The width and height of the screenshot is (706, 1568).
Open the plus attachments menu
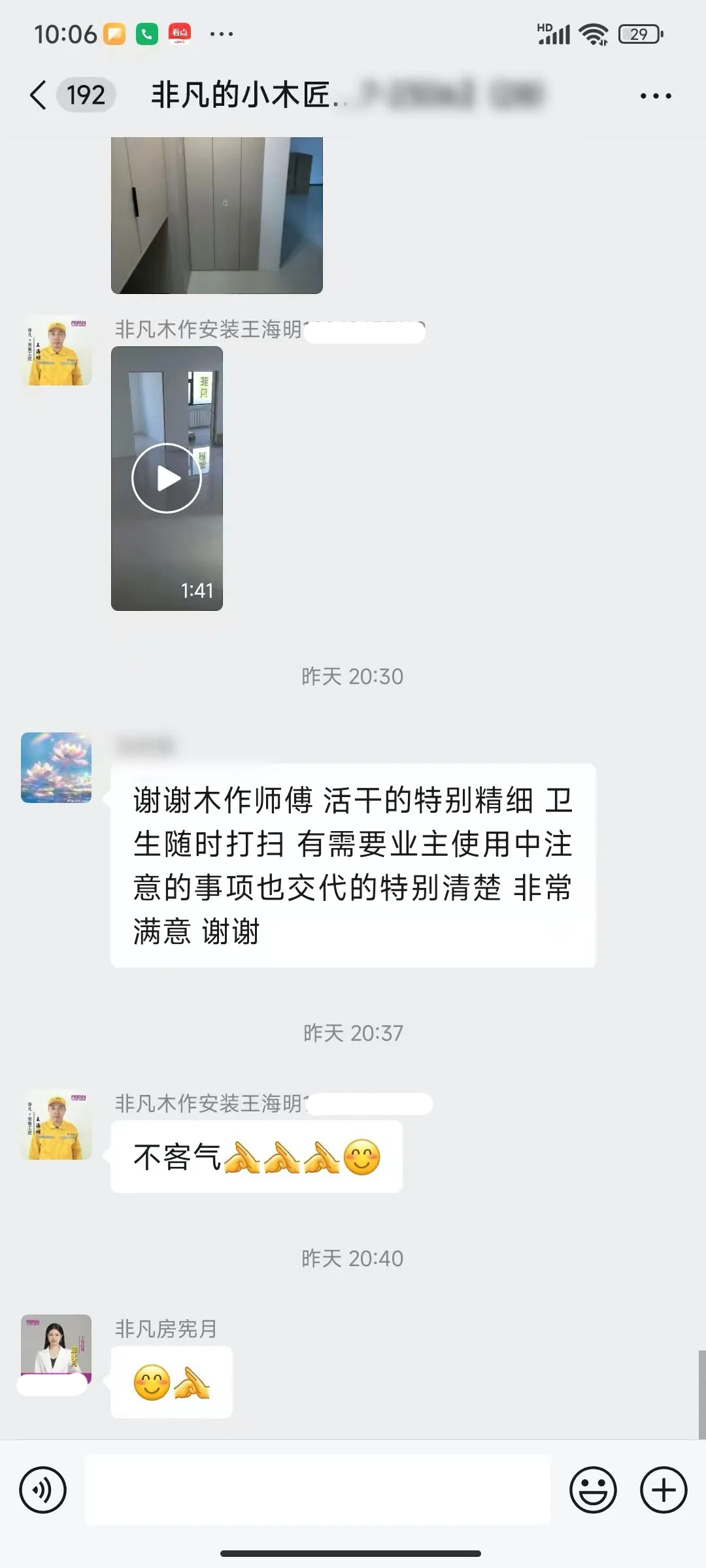[x=663, y=1490]
